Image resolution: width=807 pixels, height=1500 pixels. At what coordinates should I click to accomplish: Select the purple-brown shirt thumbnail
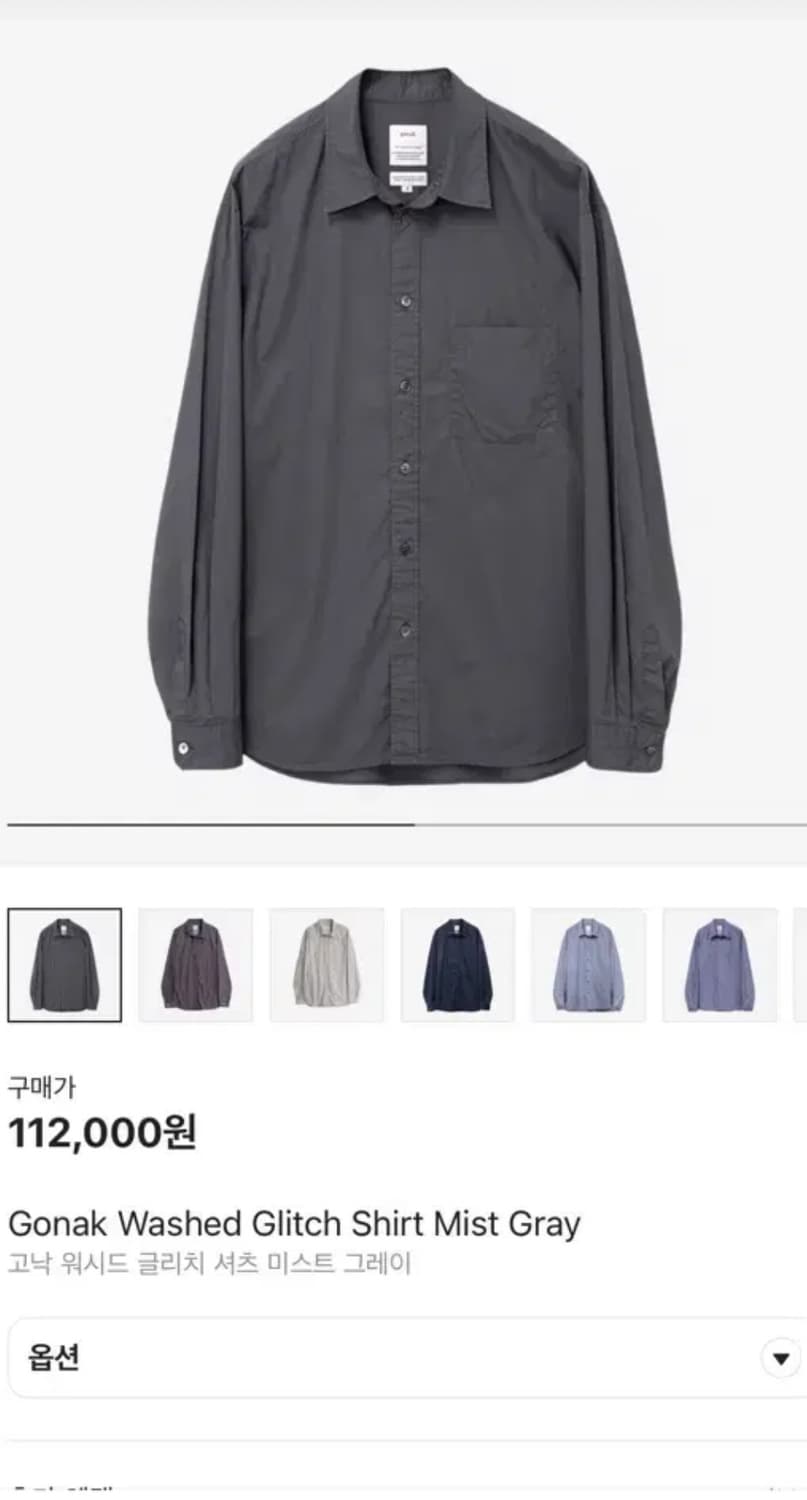[196, 965]
